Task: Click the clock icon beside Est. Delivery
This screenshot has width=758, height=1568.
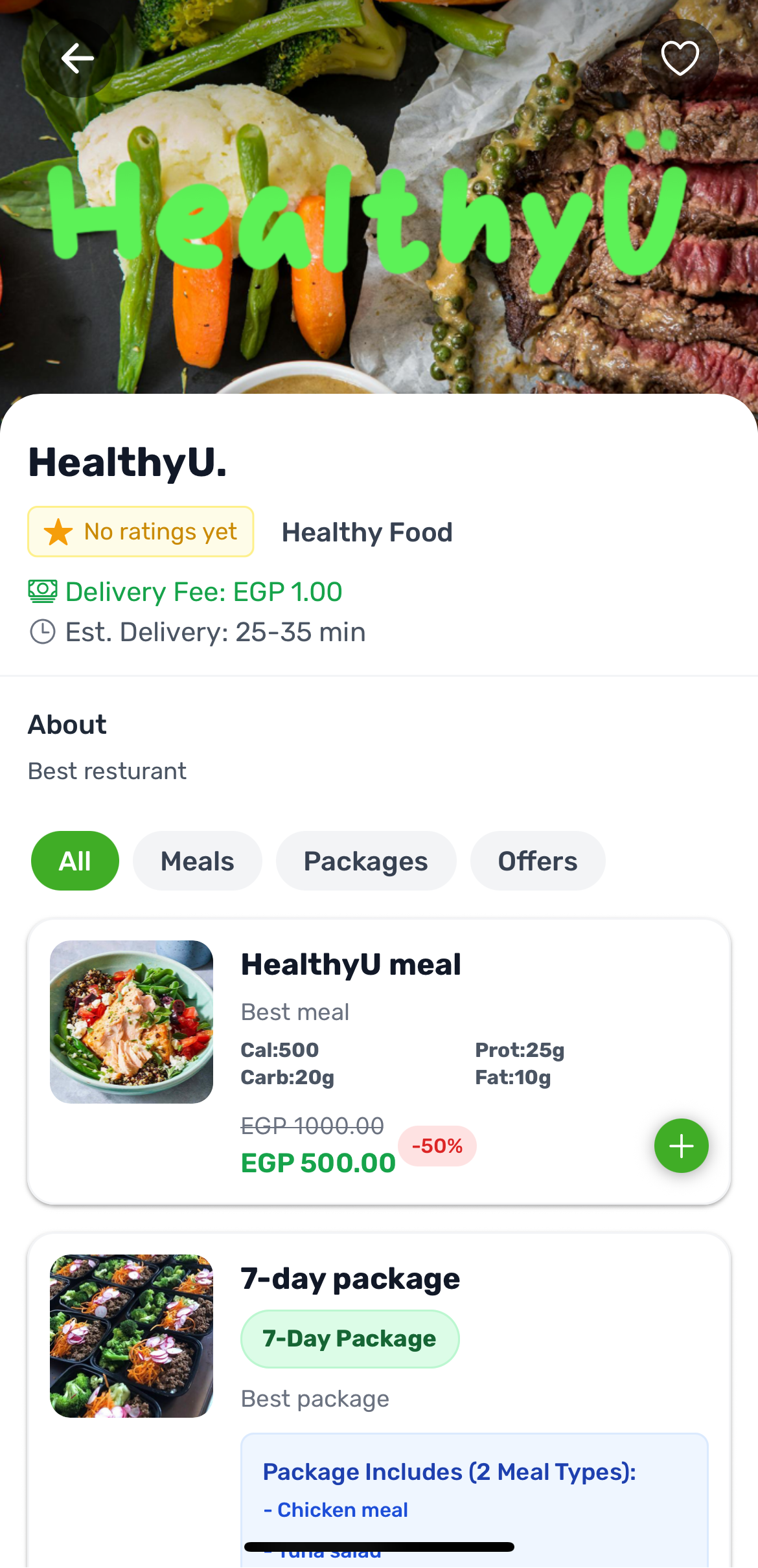Action: point(42,632)
